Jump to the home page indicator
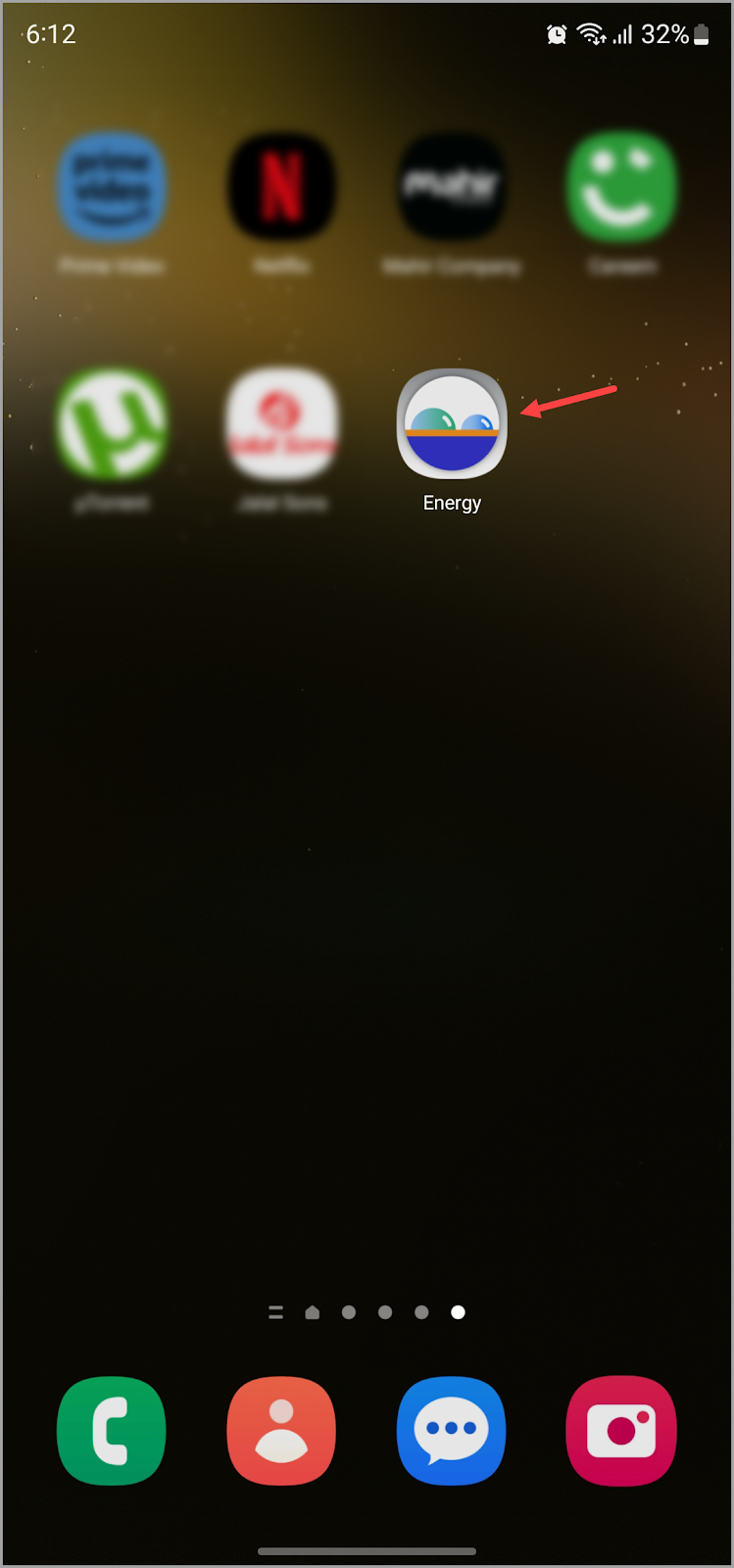The image size is (734, 1568). (313, 1312)
